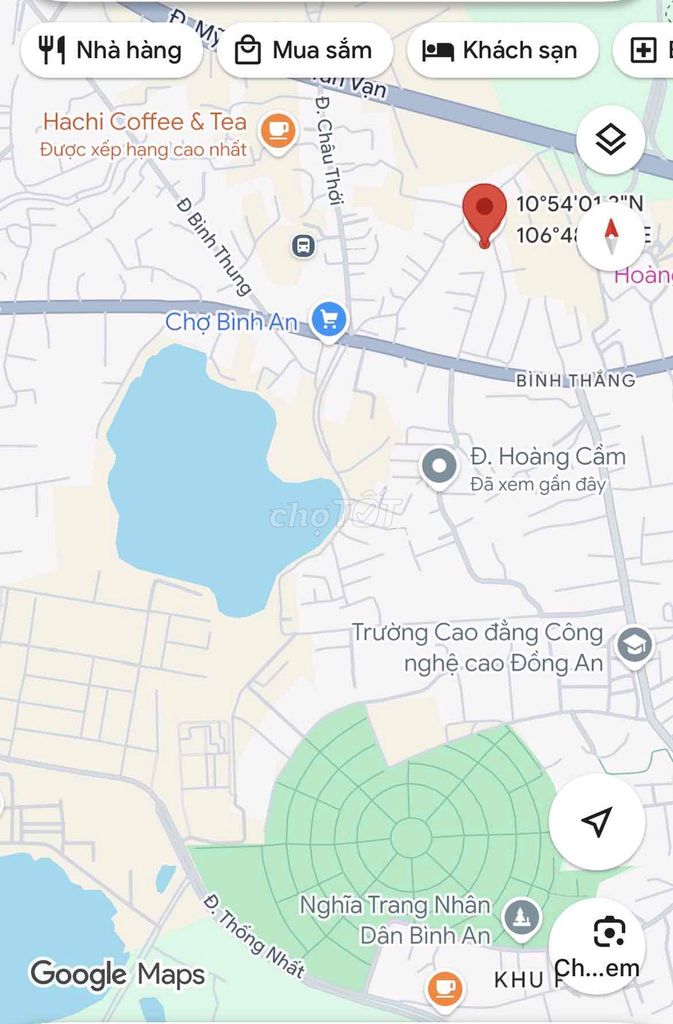Image resolution: width=673 pixels, height=1024 pixels.
Task: Open Trường Cao đẳng Công nghệ cao Đồng An
Action: point(634,646)
